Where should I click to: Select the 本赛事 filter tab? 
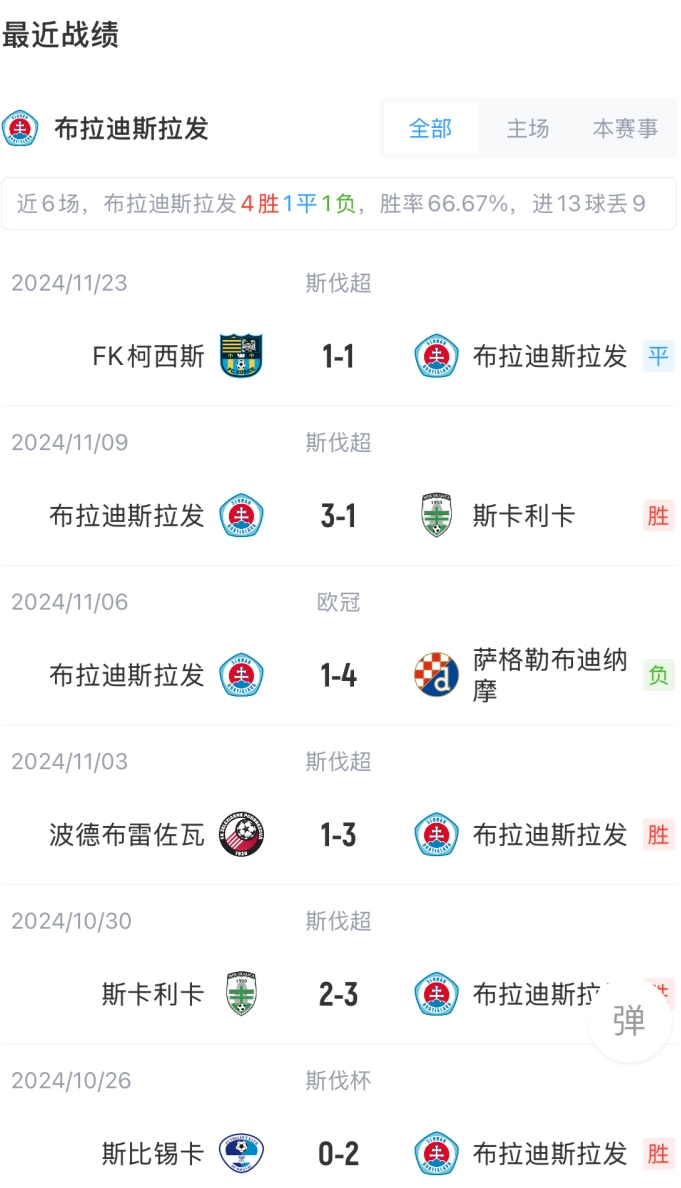625,129
